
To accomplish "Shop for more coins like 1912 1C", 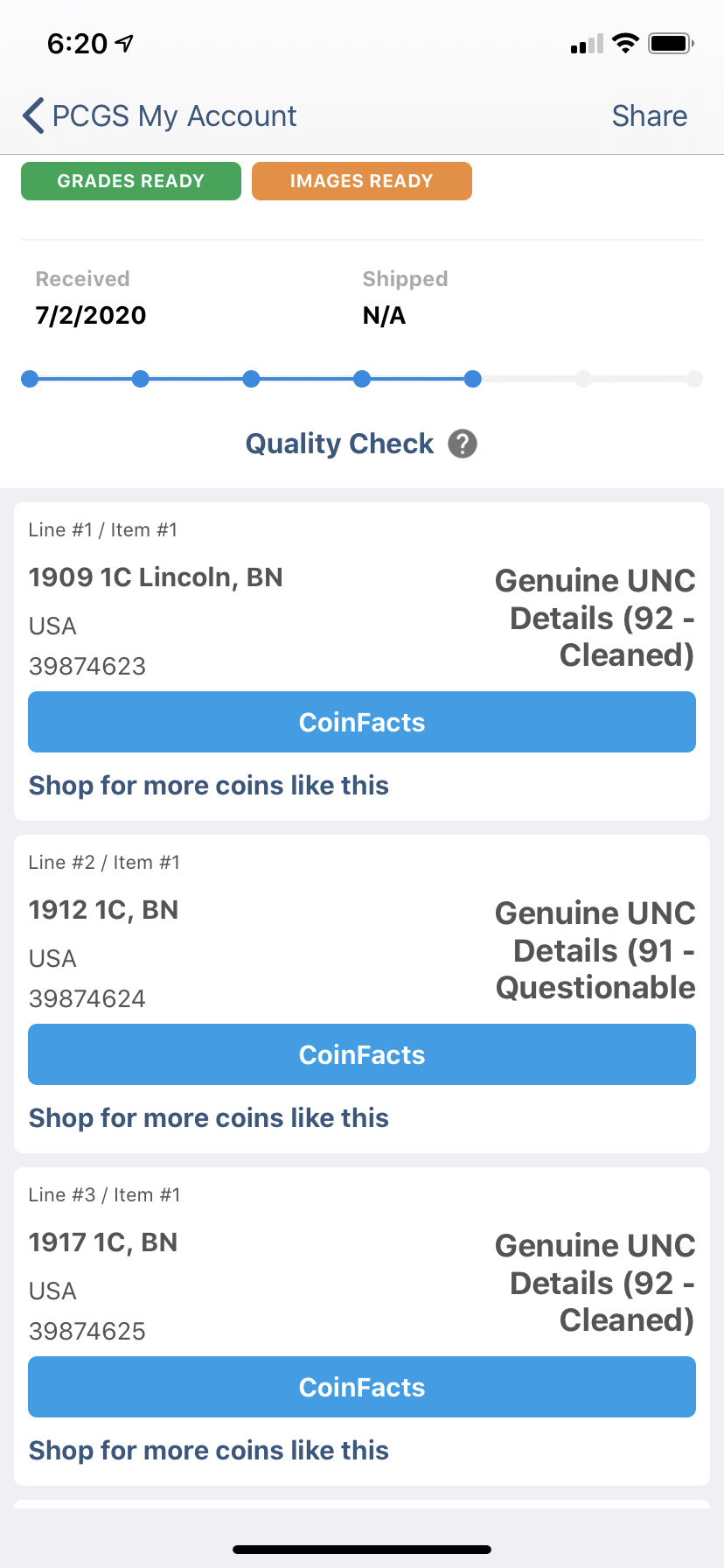I will [x=209, y=1117].
